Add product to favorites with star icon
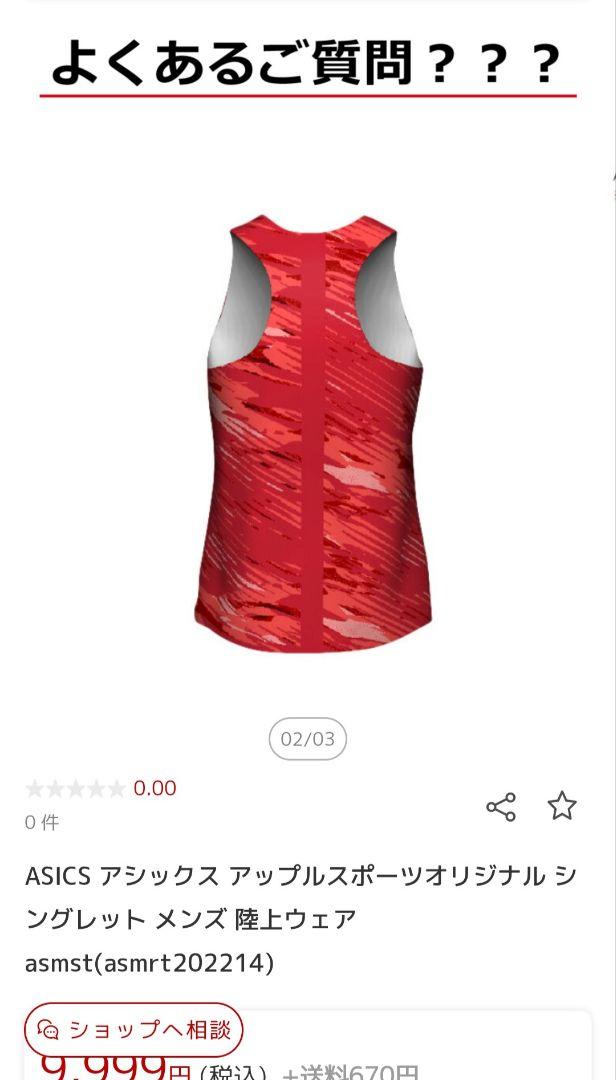The image size is (616, 1080). pyautogui.click(x=562, y=806)
